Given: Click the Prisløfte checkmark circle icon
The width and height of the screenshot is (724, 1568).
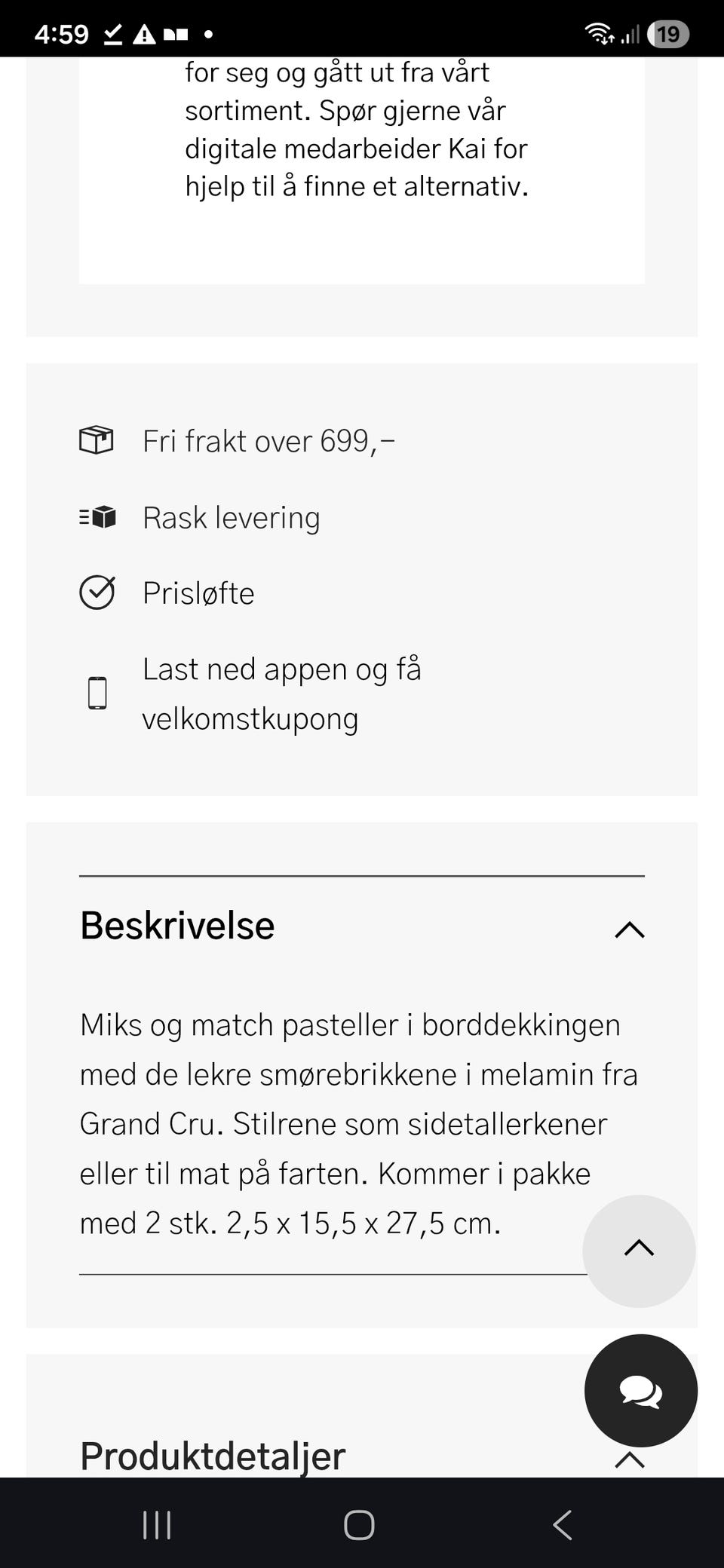Looking at the screenshot, I should tap(97, 593).
